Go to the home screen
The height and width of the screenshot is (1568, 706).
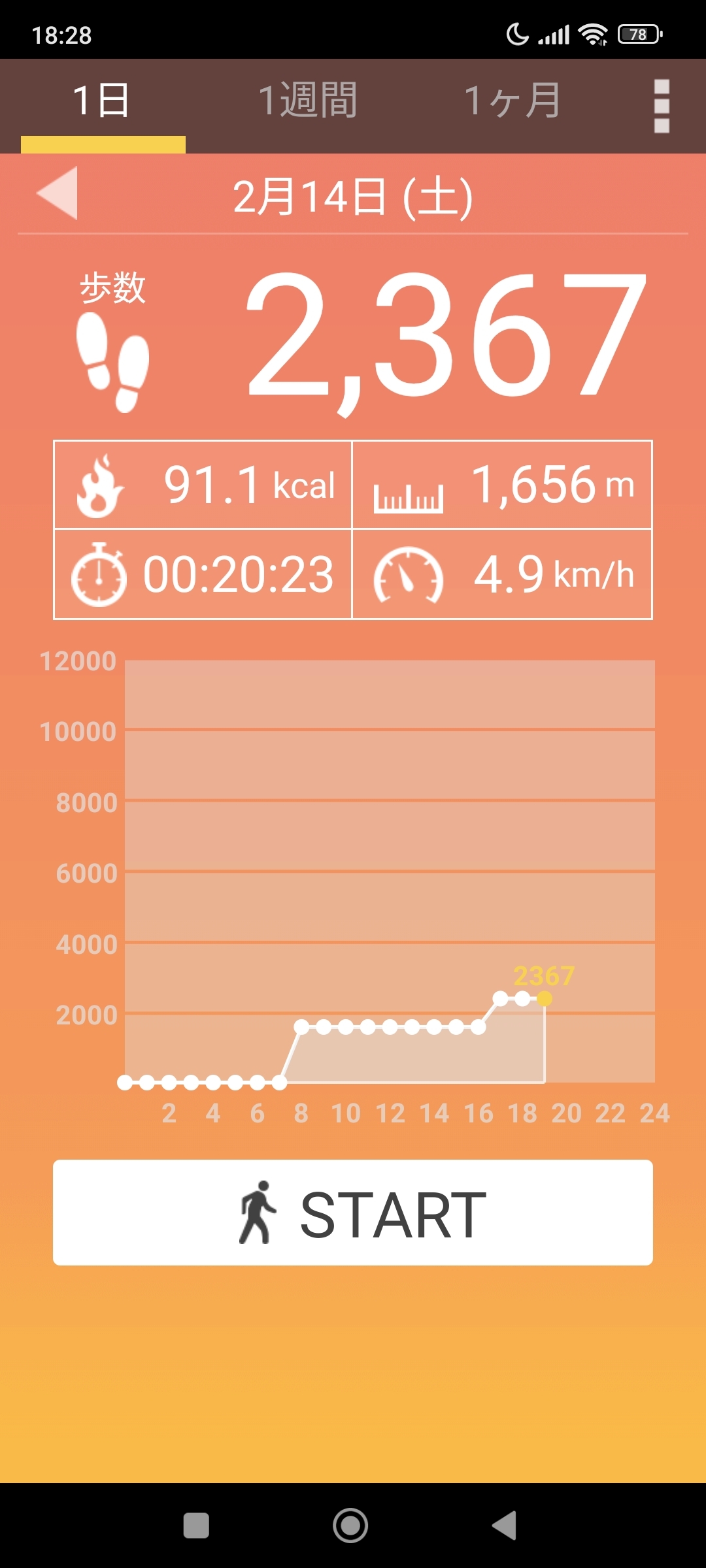(350, 1526)
